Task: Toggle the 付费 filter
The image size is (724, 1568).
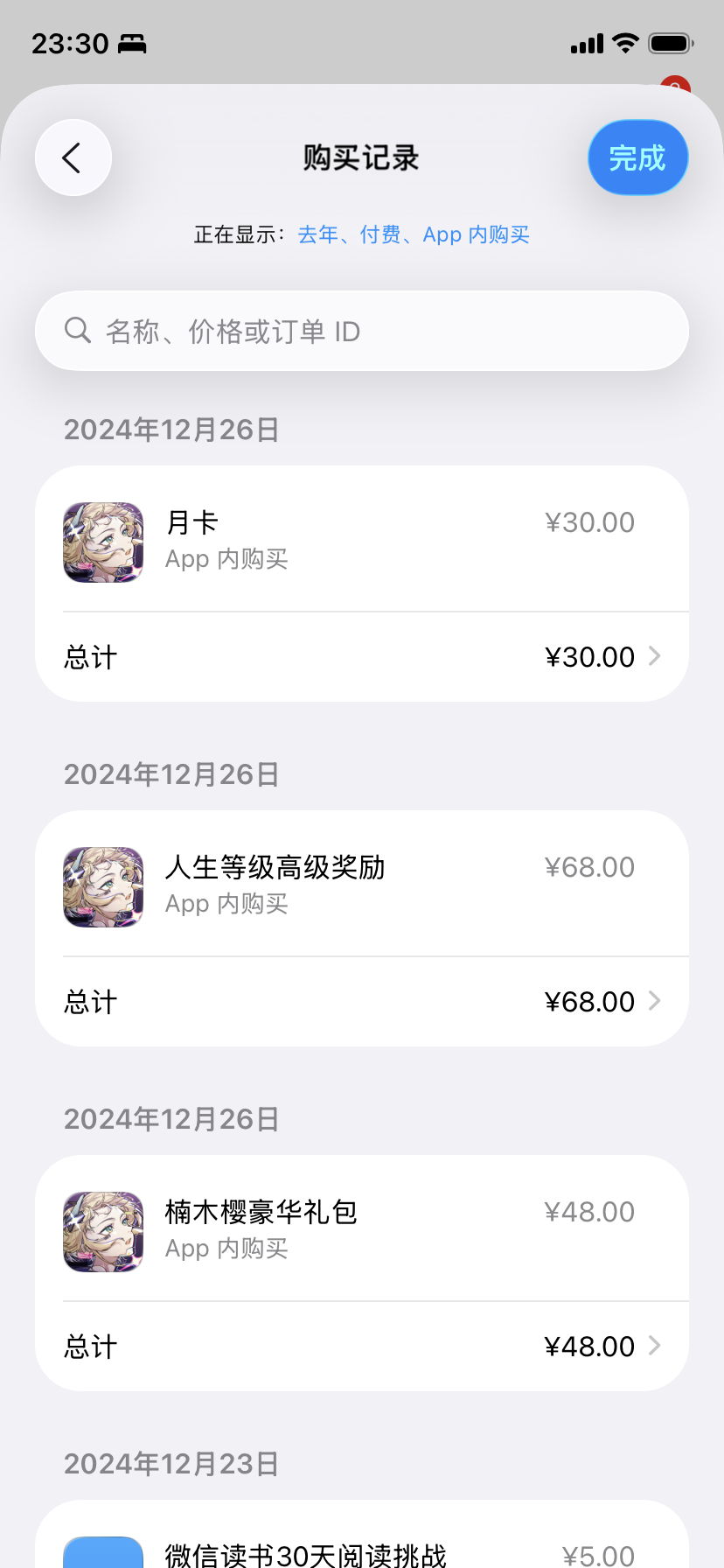Action: (x=383, y=234)
